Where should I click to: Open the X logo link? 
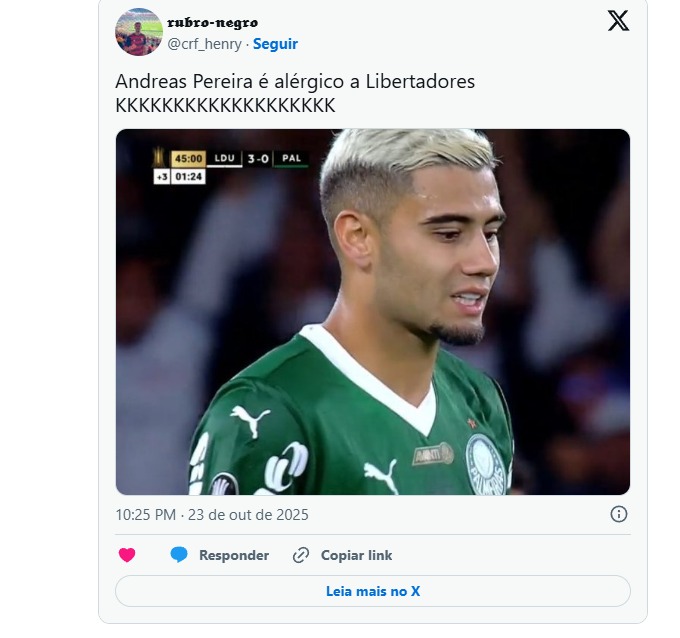pos(618,21)
